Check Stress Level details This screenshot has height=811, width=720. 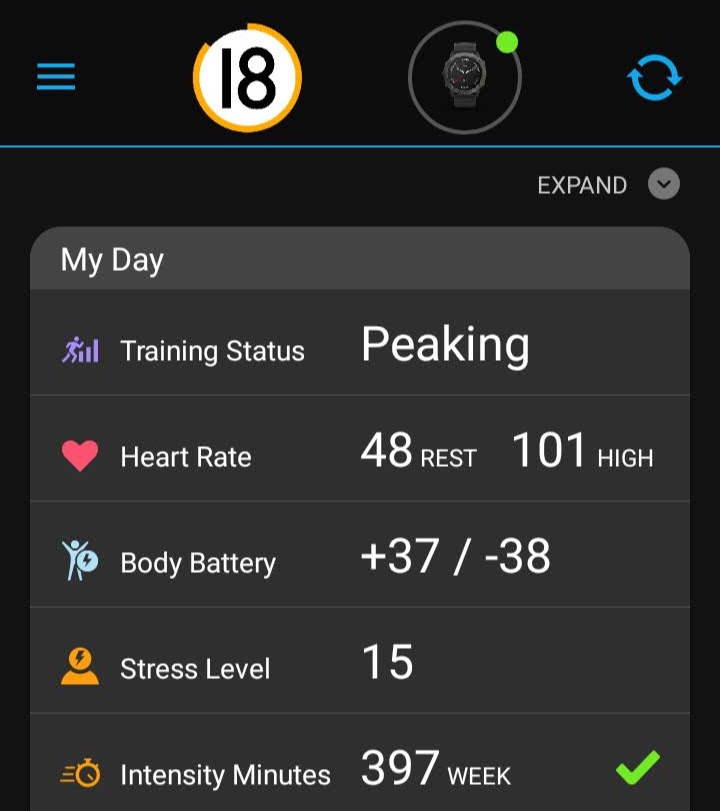[x=360, y=665]
